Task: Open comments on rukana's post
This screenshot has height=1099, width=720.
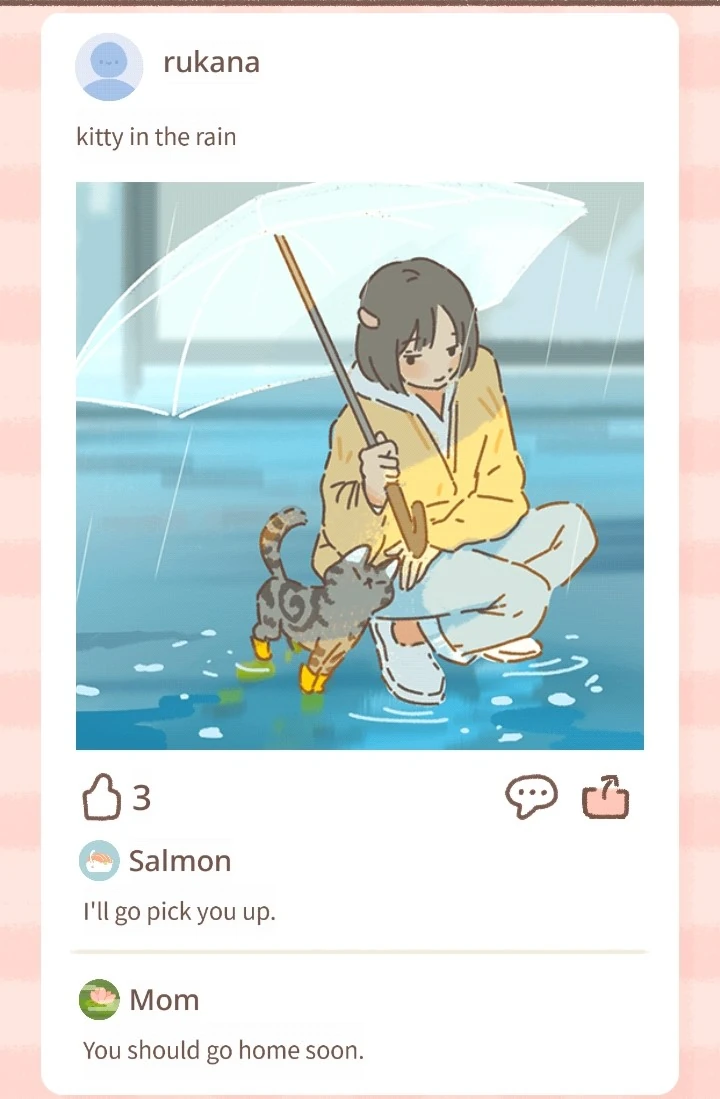Action: (530, 798)
